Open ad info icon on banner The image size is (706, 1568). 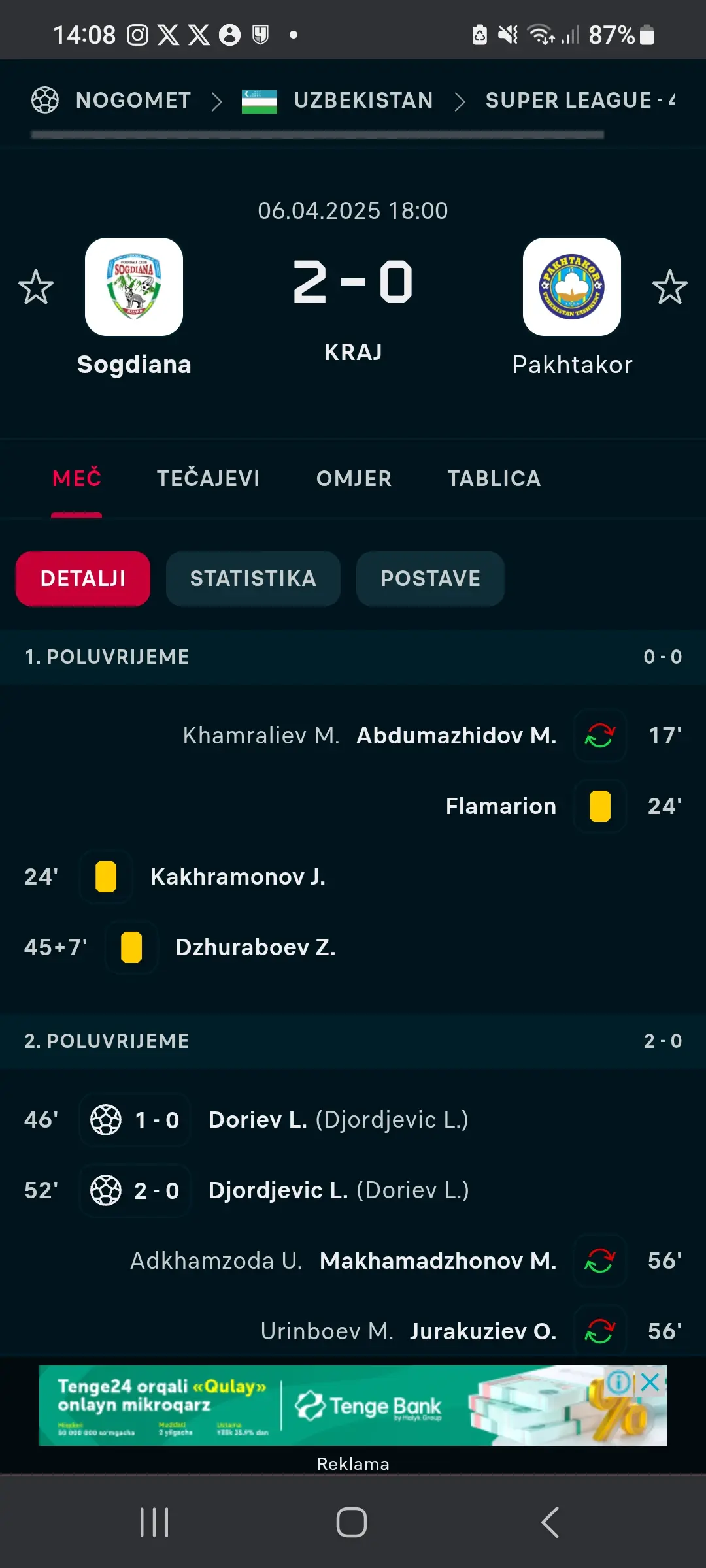[x=618, y=1382]
